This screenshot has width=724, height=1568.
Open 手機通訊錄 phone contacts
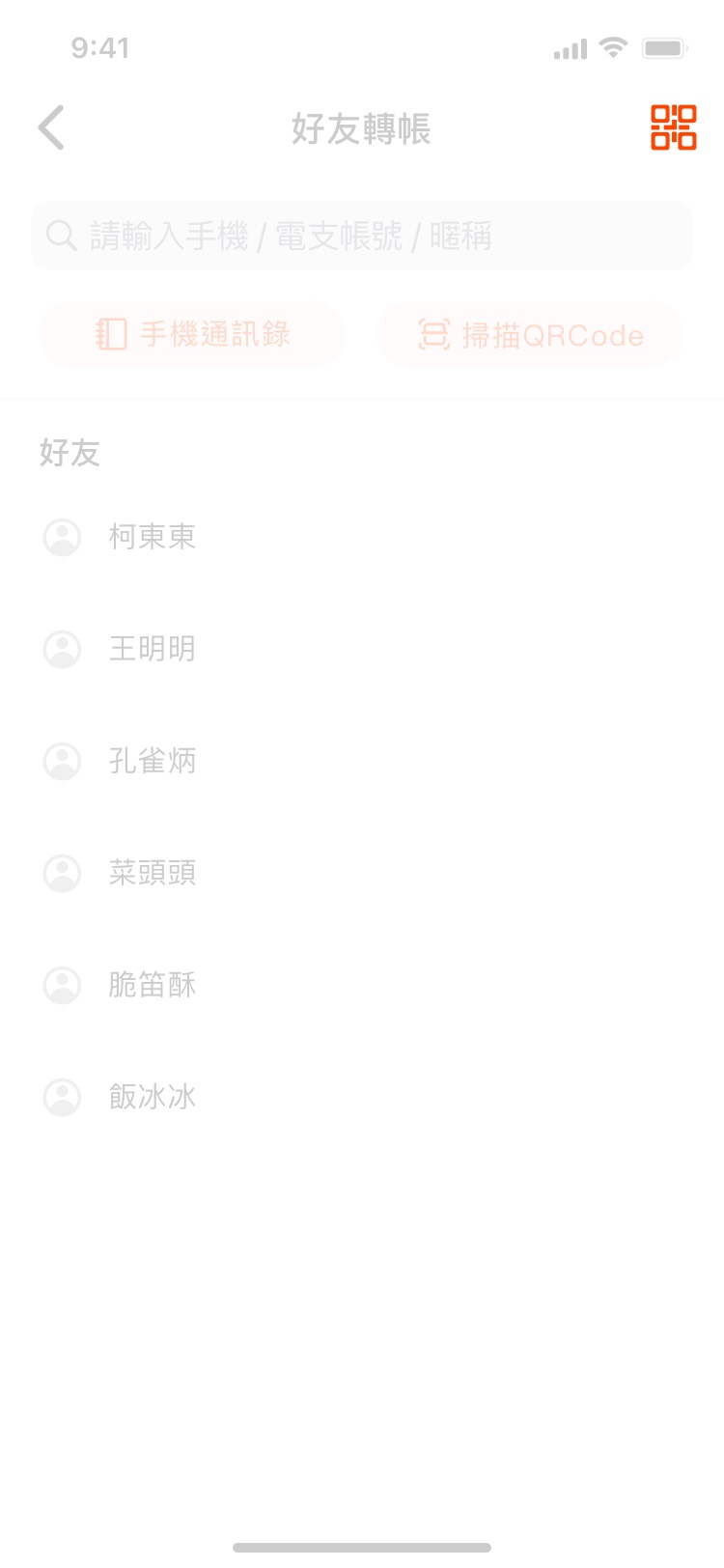[x=192, y=334]
